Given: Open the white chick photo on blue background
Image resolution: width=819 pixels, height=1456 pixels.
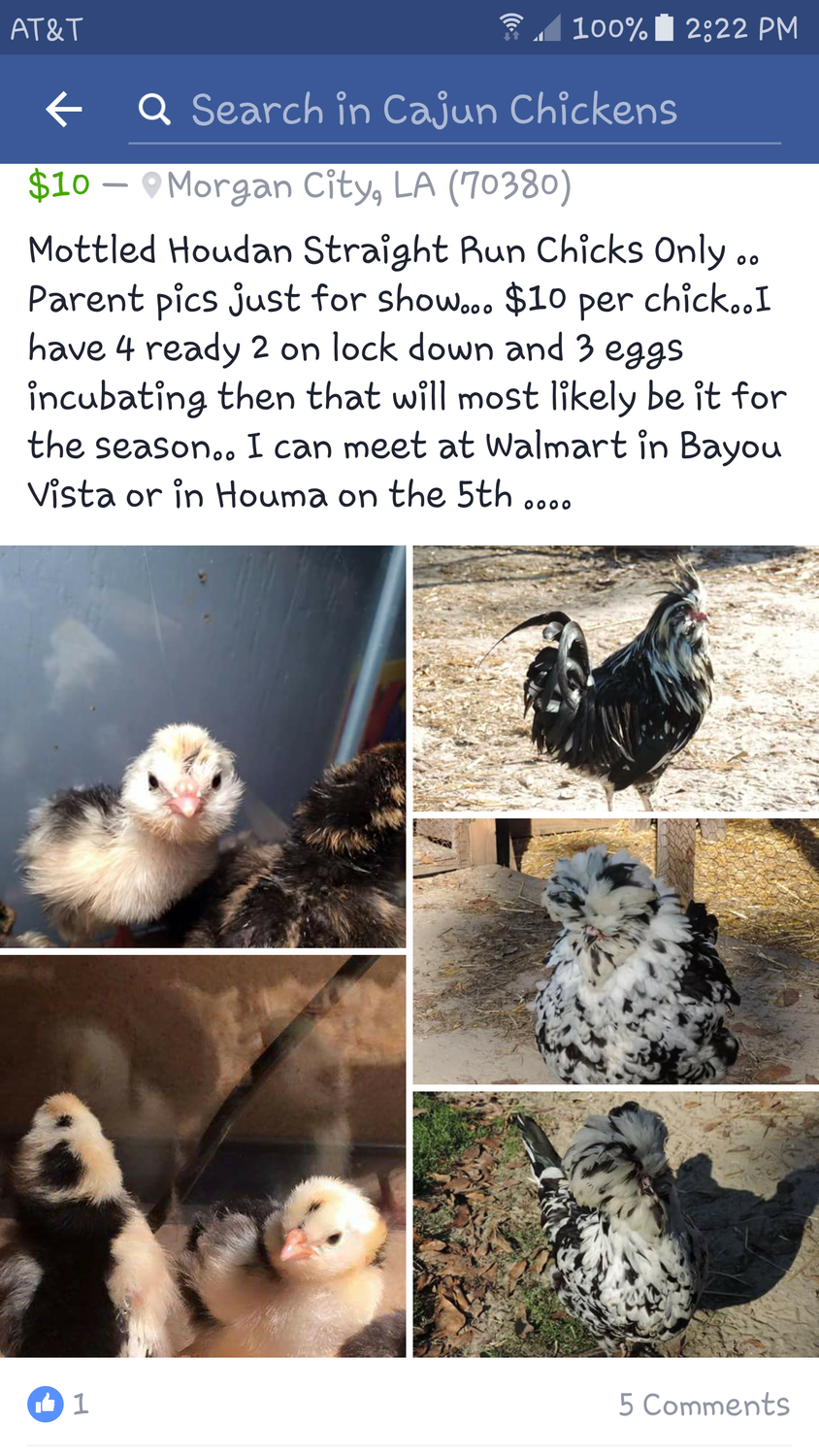Looking at the screenshot, I should (x=203, y=746).
